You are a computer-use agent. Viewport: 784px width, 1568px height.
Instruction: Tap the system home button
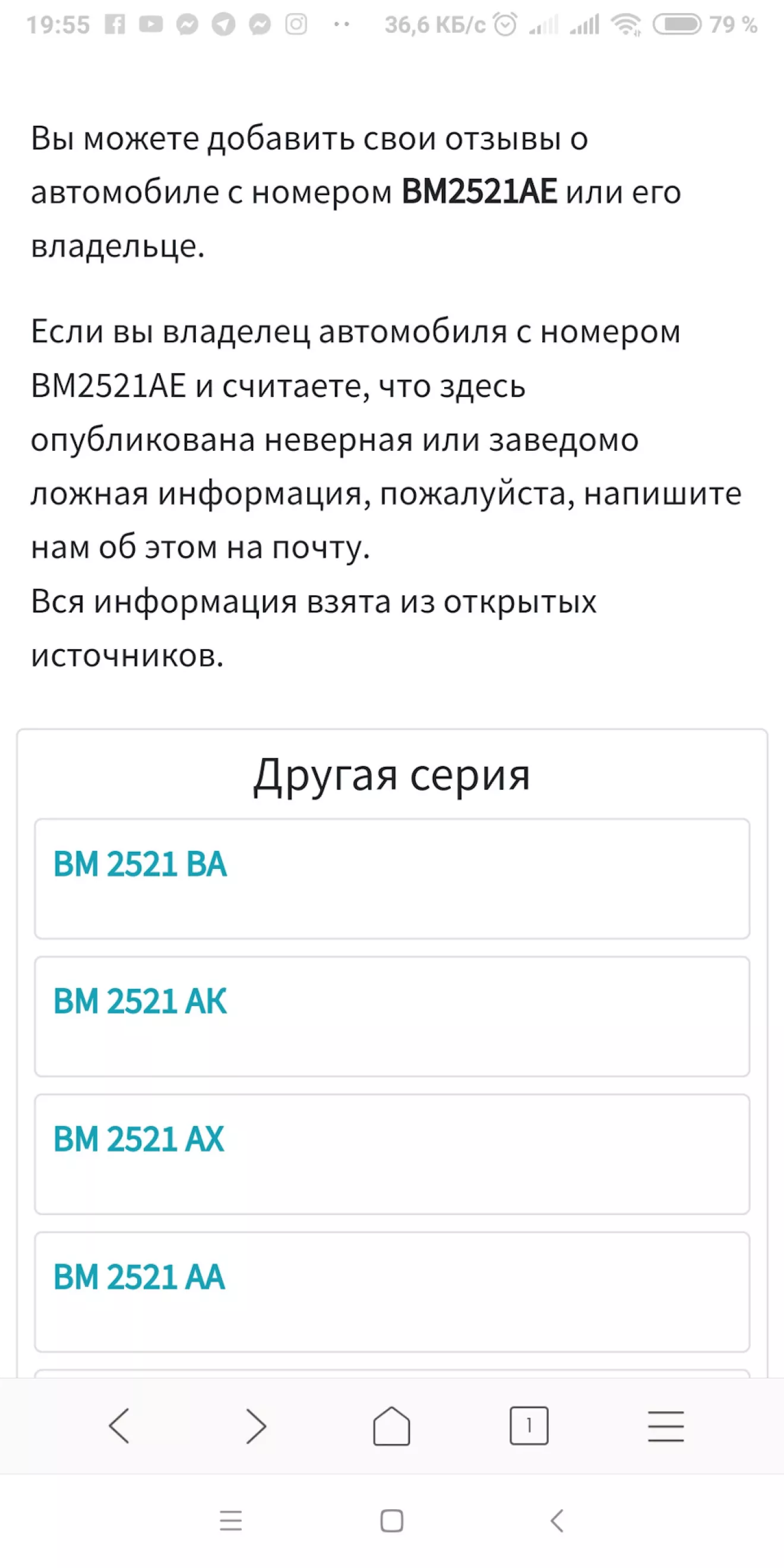(391, 1520)
